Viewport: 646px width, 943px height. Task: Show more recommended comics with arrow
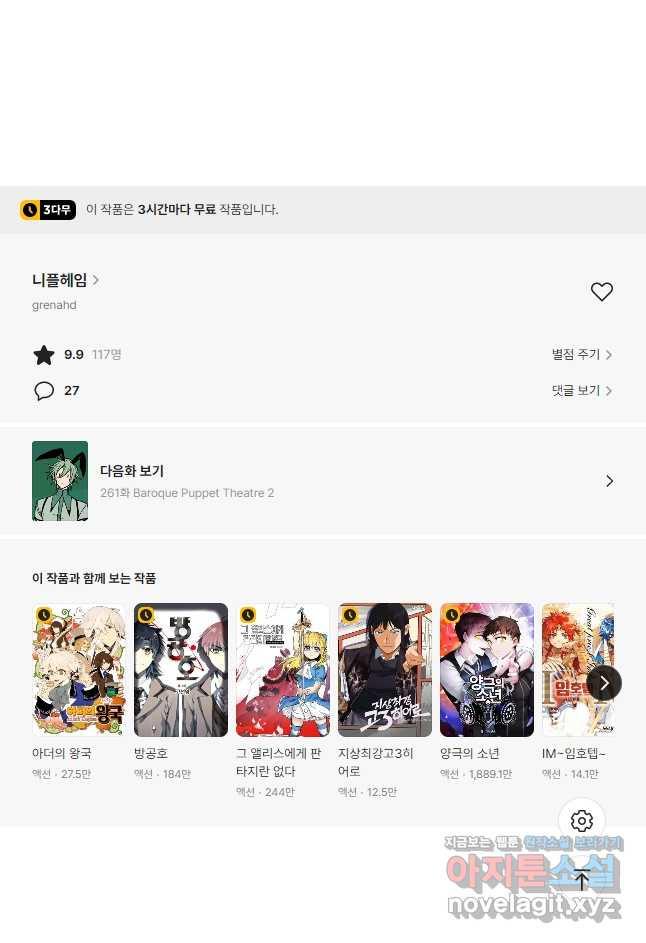point(604,683)
